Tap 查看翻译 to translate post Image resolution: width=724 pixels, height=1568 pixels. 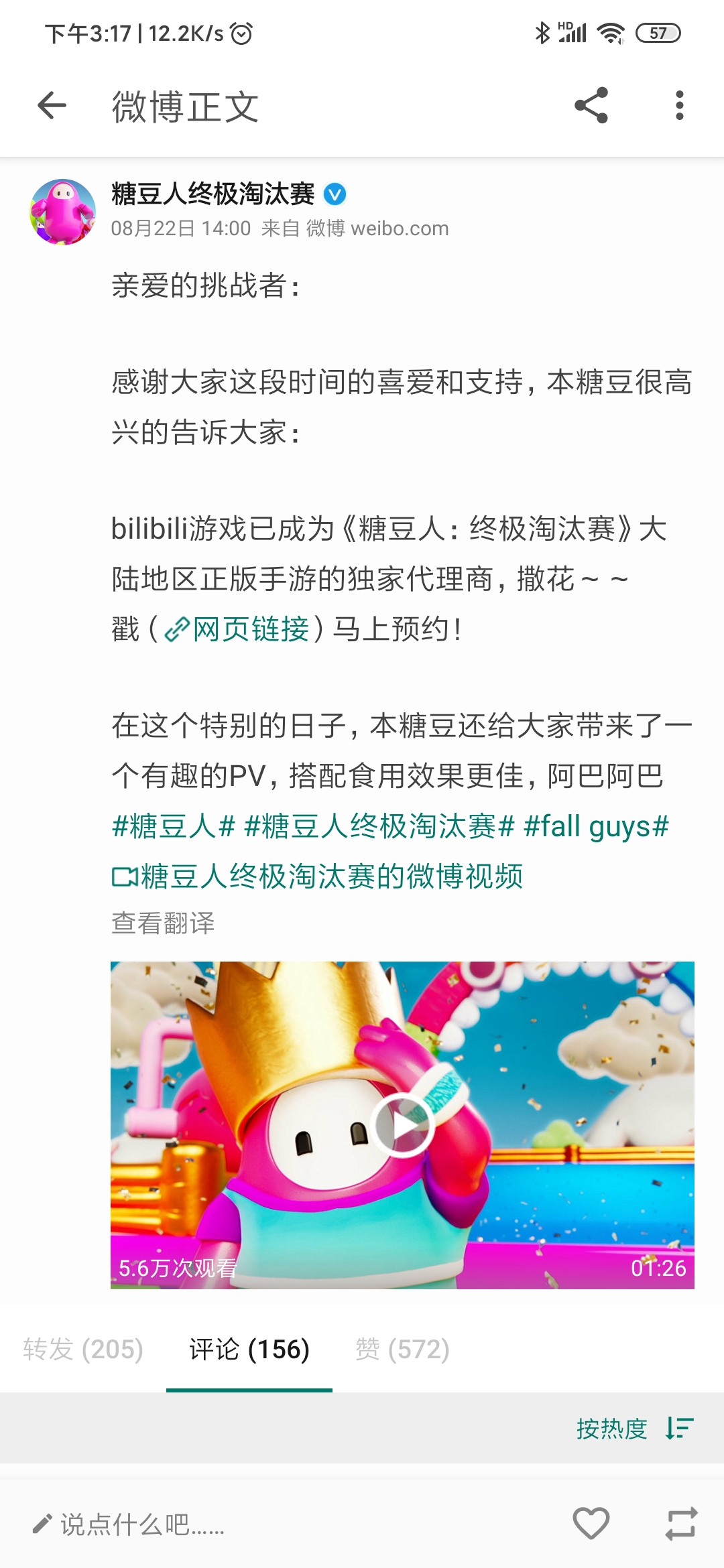(163, 923)
